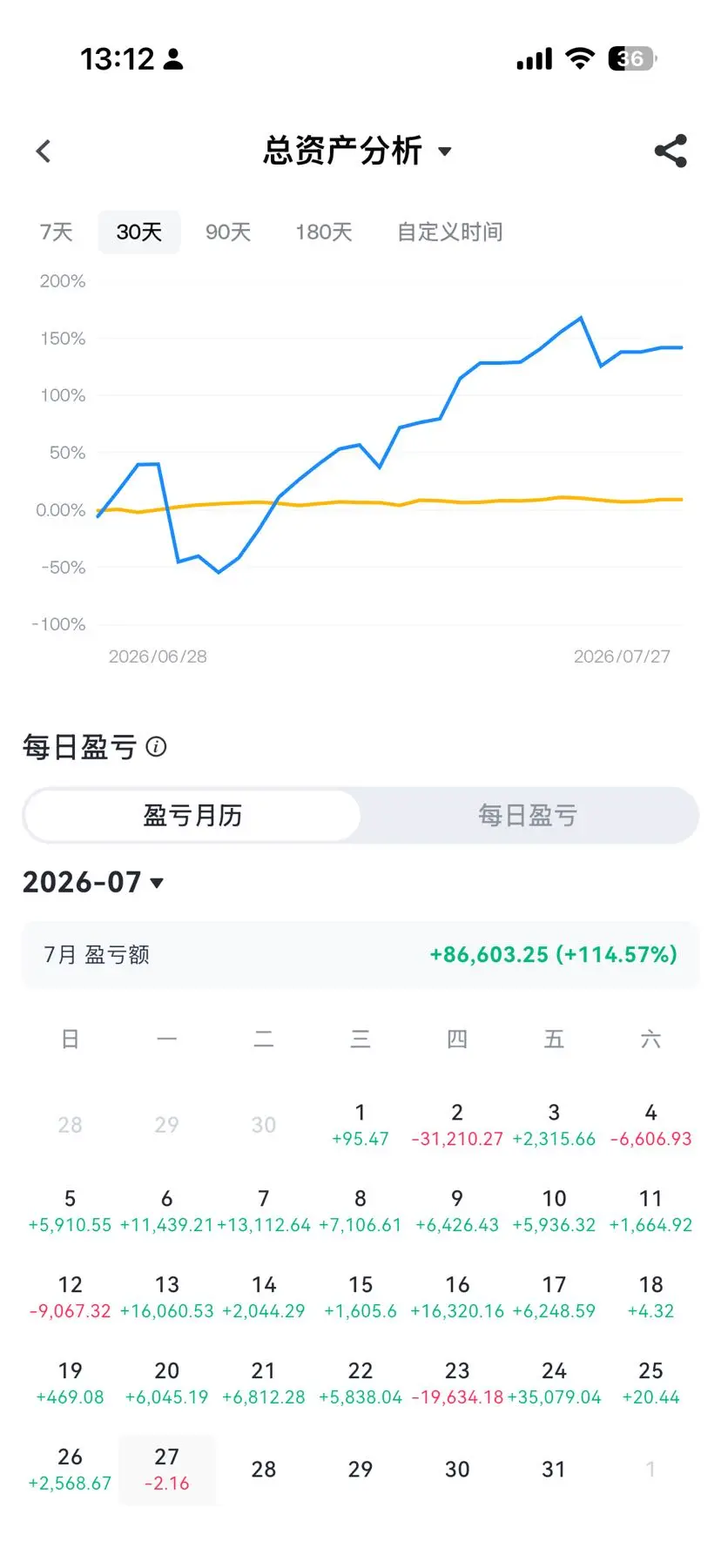Image resolution: width=721 pixels, height=1568 pixels.
Task: Open July 24 showing +35,079.04
Action: point(554,1383)
